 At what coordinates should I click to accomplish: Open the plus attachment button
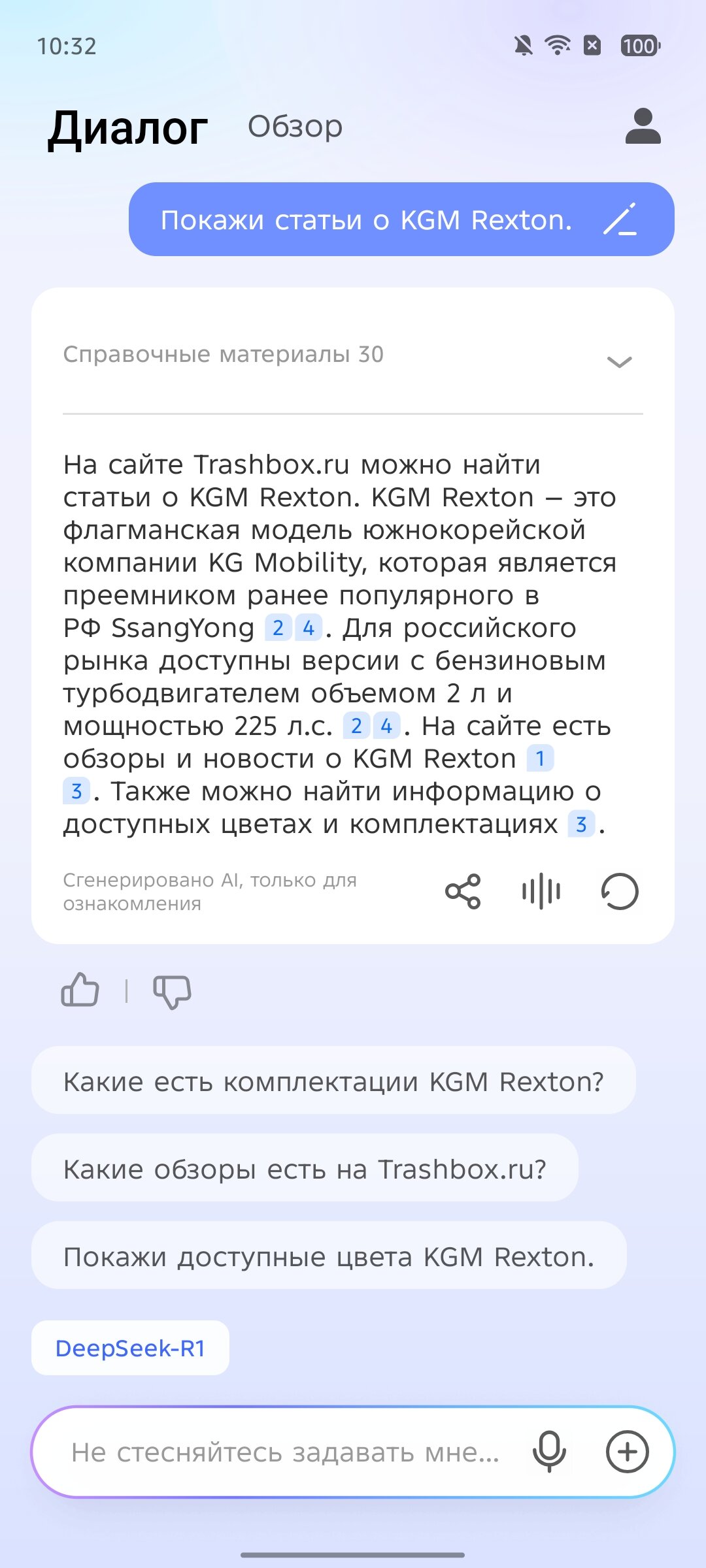[627, 1452]
